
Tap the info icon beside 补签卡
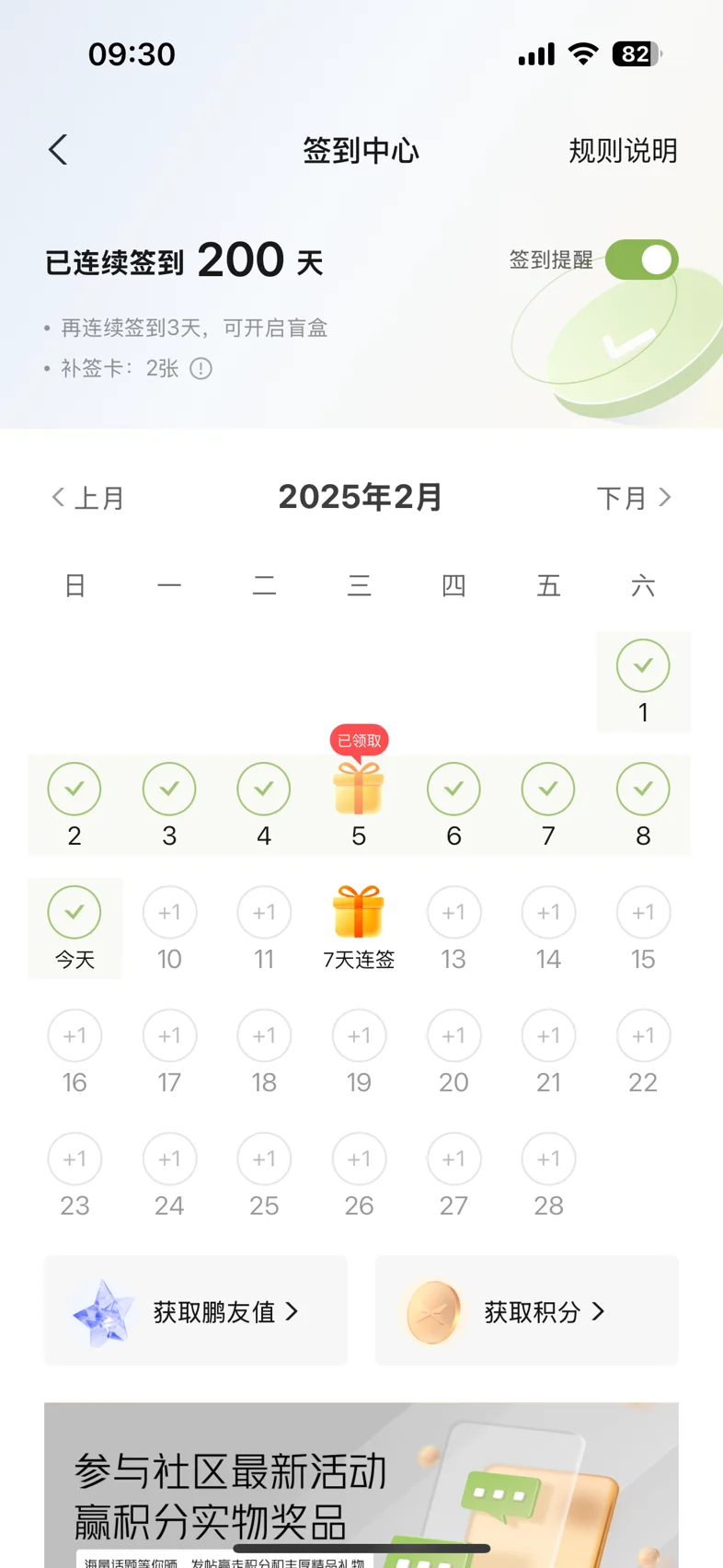click(x=201, y=369)
